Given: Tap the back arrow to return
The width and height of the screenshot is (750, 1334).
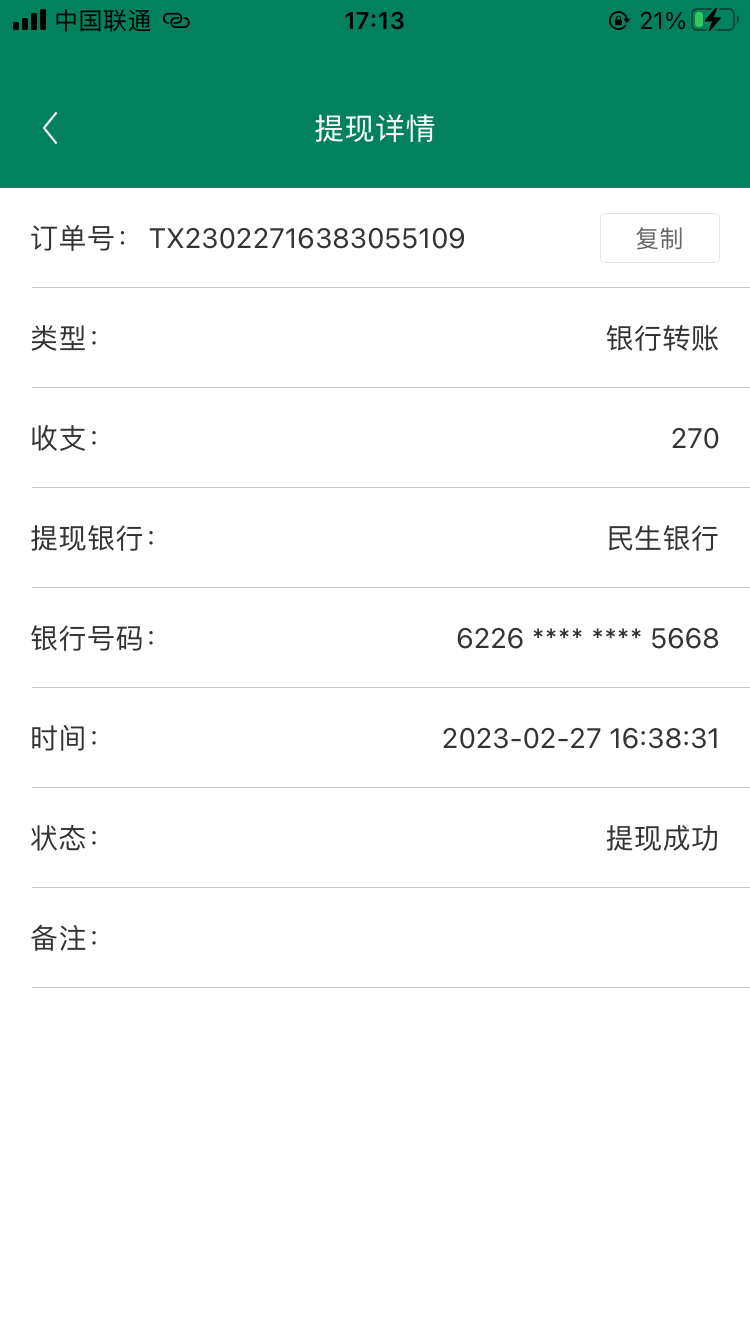Looking at the screenshot, I should 49,129.
